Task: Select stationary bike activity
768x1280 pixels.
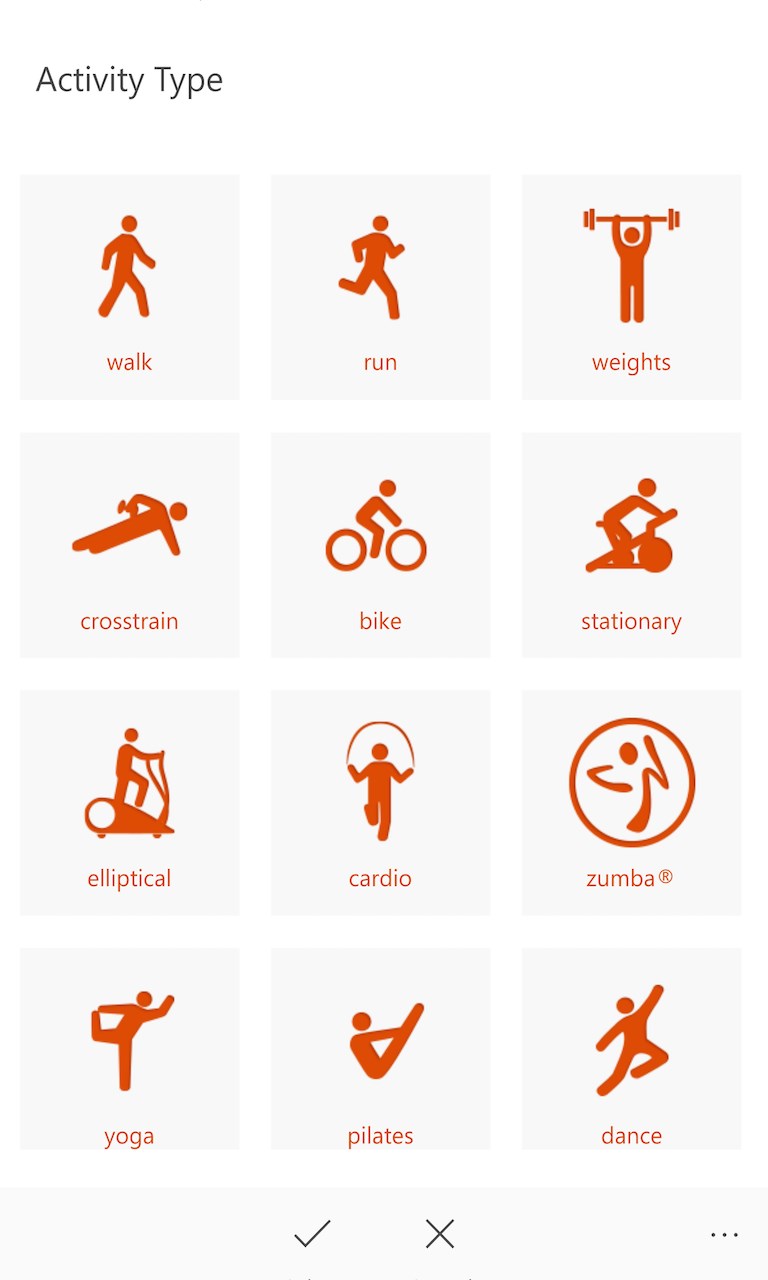Action: click(631, 545)
